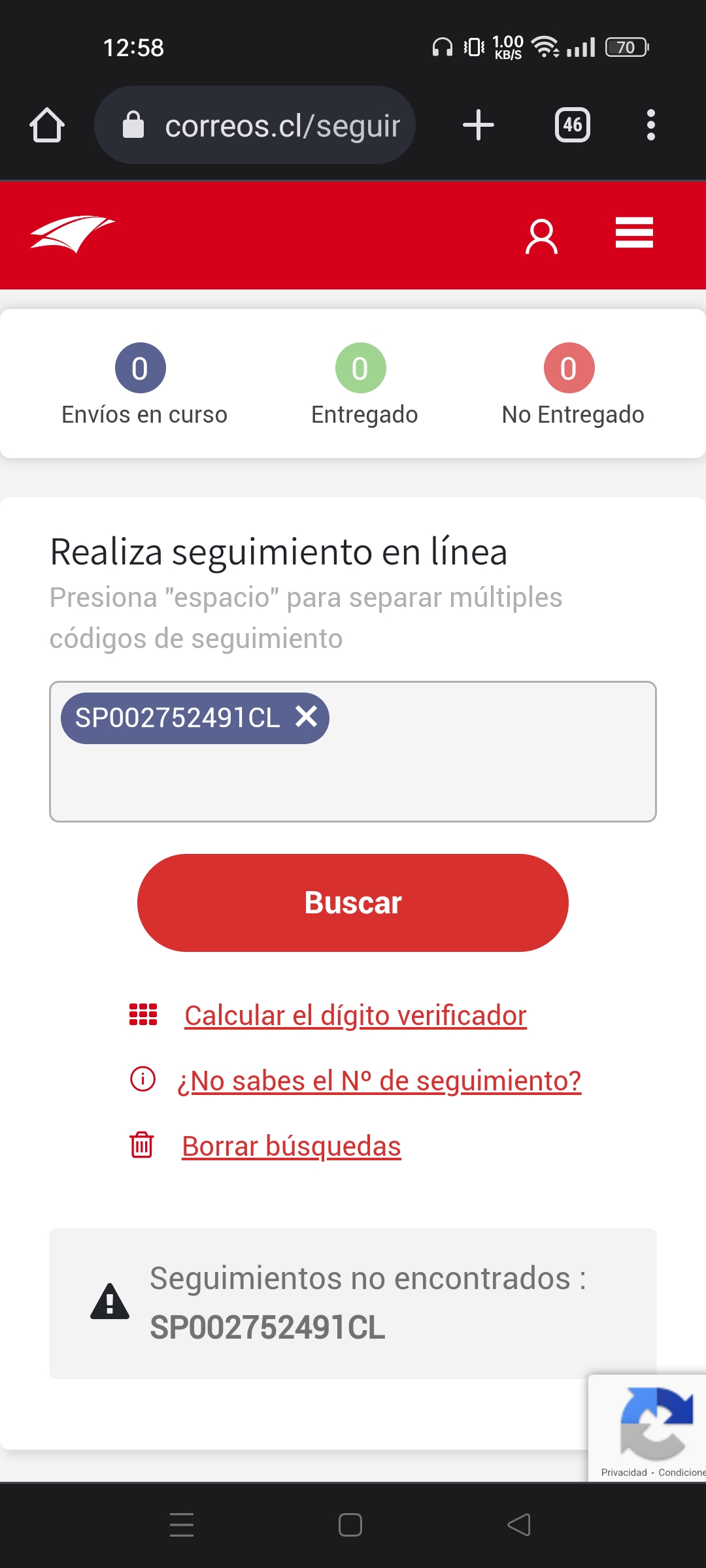
Task: Remove the SP002752491CL tracking chip
Action: click(x=306, y=717)
